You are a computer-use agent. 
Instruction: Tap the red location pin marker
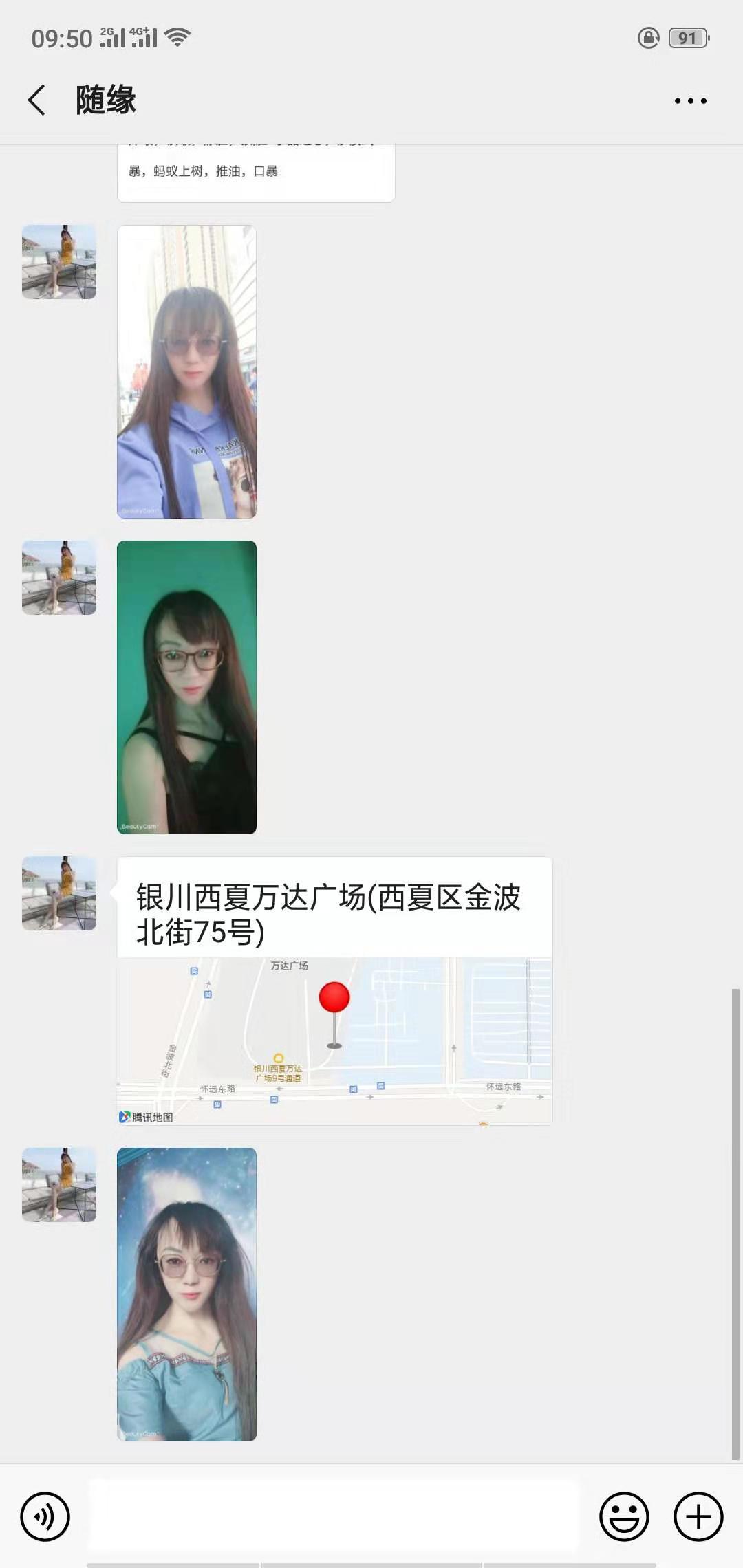tap(334, 996)
